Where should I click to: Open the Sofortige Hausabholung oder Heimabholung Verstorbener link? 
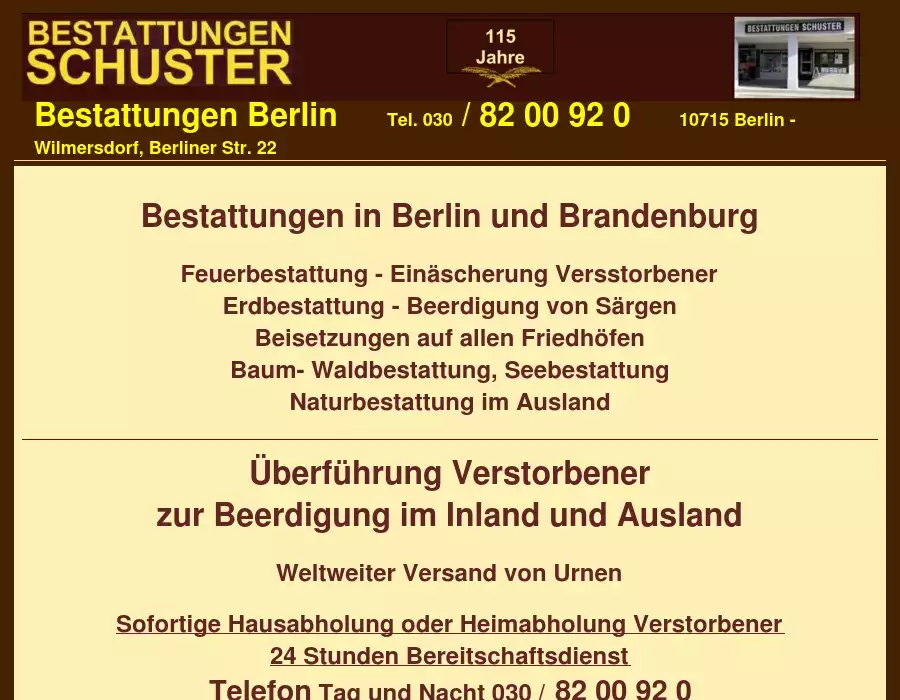[x=449, y=624]
